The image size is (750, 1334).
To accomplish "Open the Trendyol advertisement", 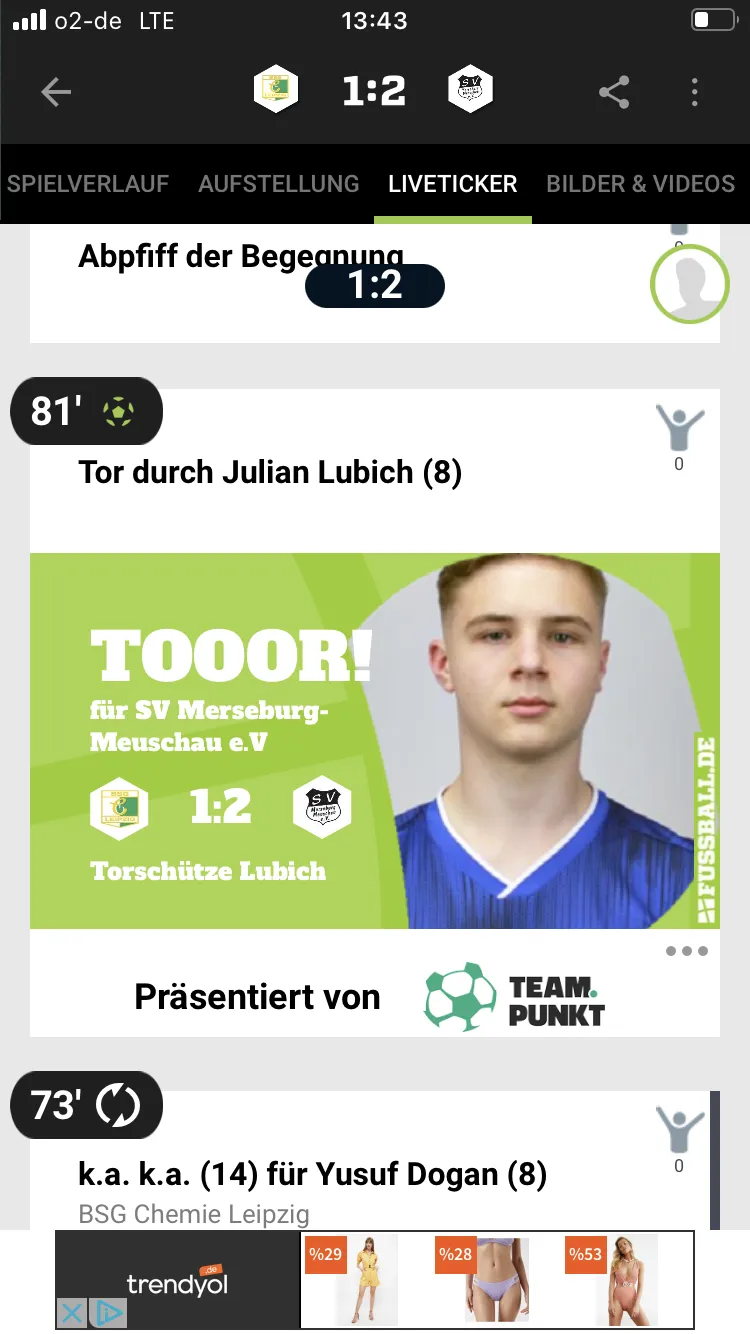I will point(375,1280).
